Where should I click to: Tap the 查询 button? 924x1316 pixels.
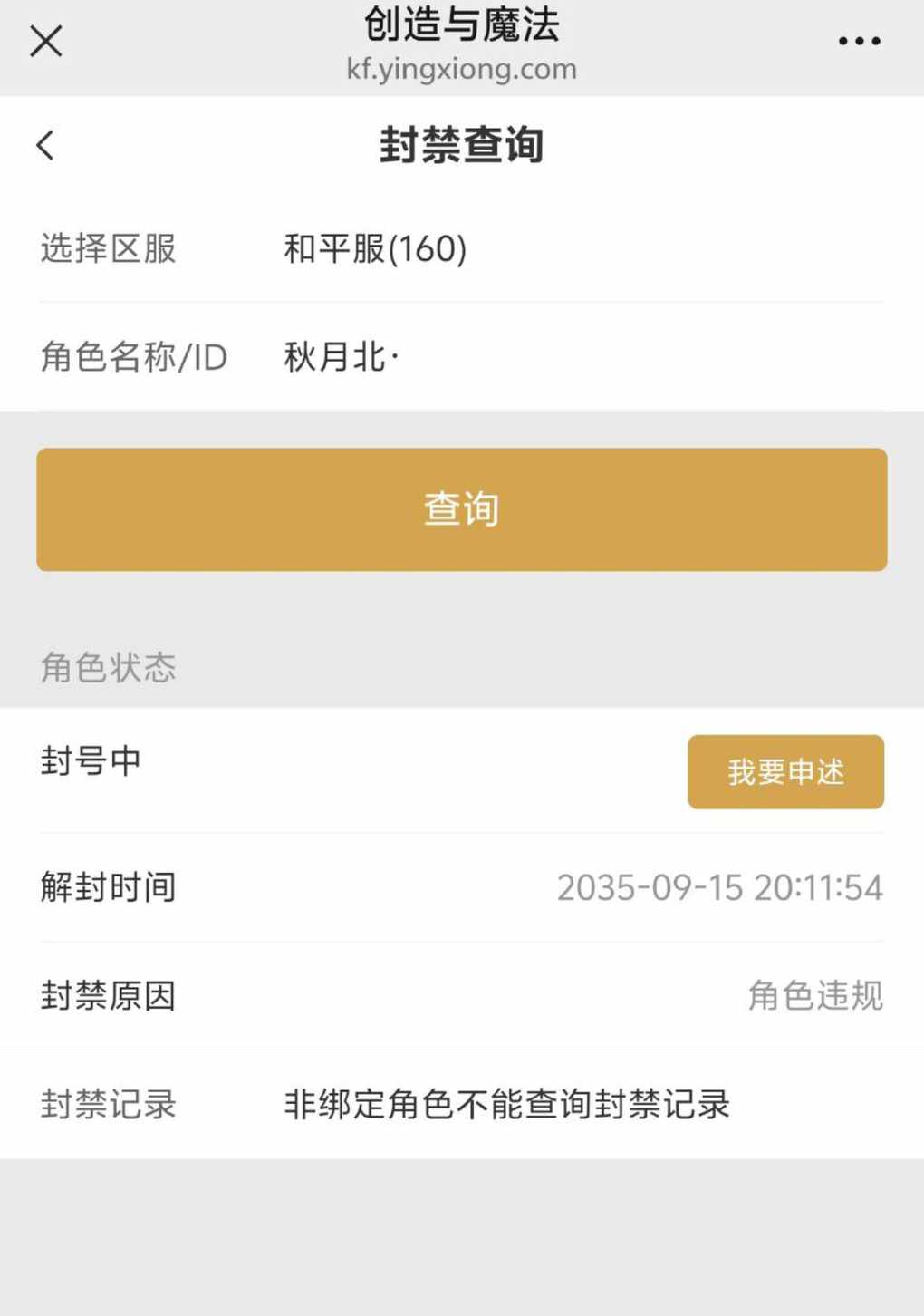461,509
